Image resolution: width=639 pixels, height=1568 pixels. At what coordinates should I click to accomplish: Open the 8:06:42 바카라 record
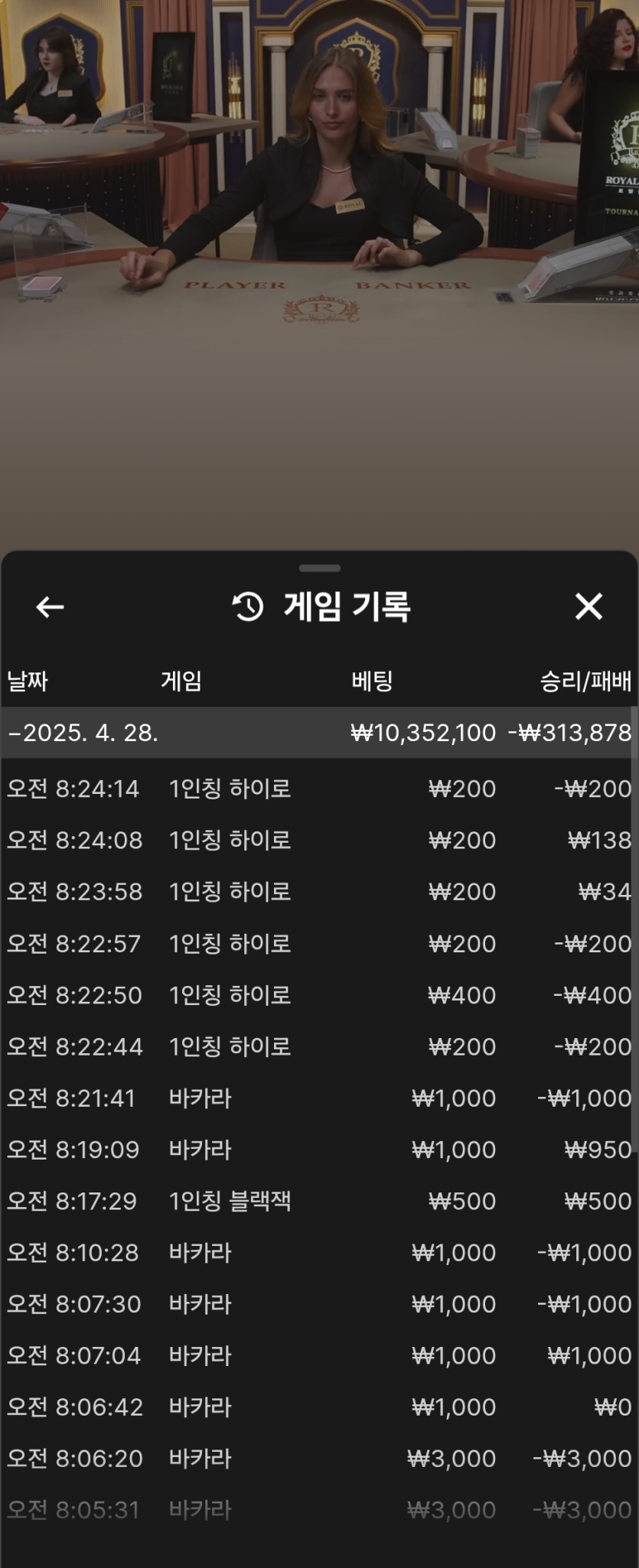[318, 1407]
